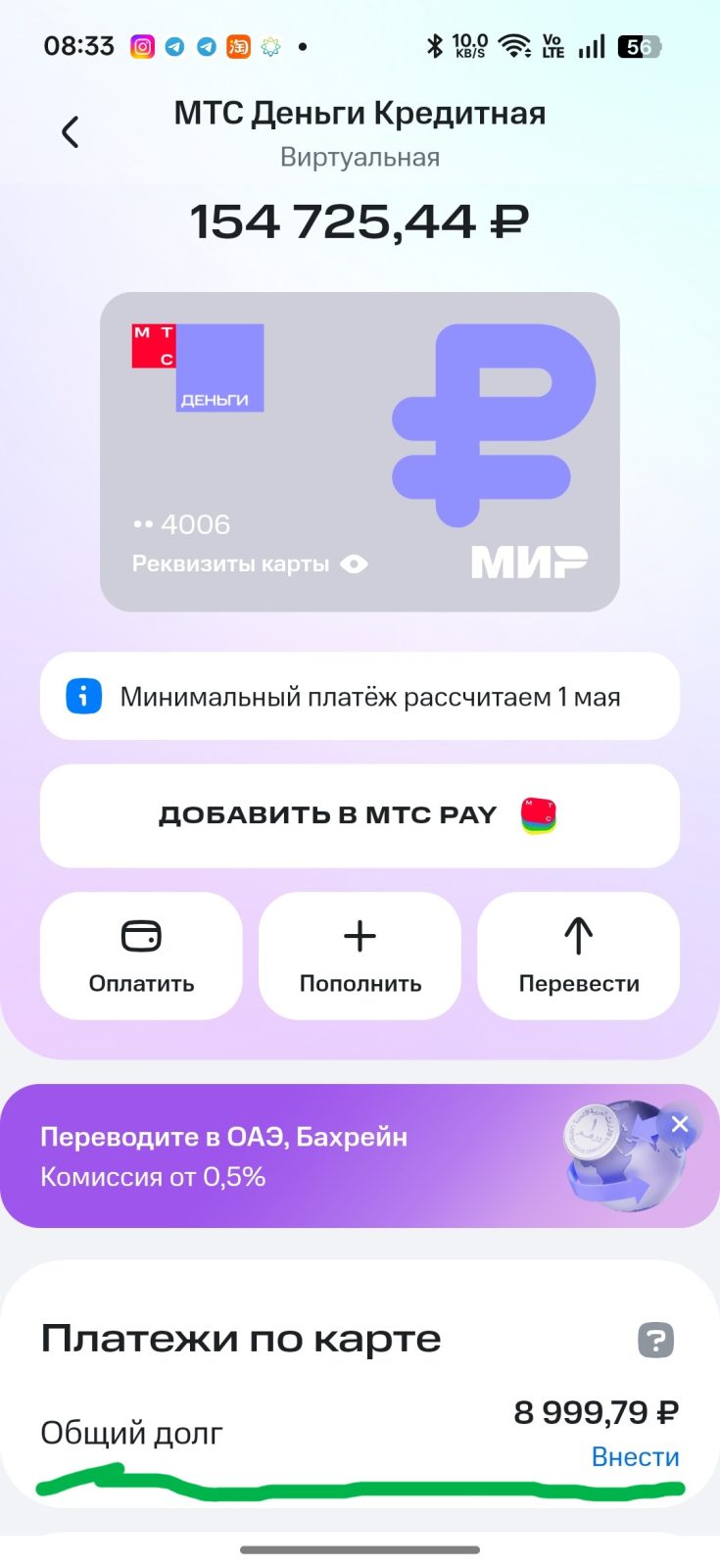The height and width of the screenshot is (1568, 720).
Task: Open the help icon beside Платежи по карте
Action: 655,1340
